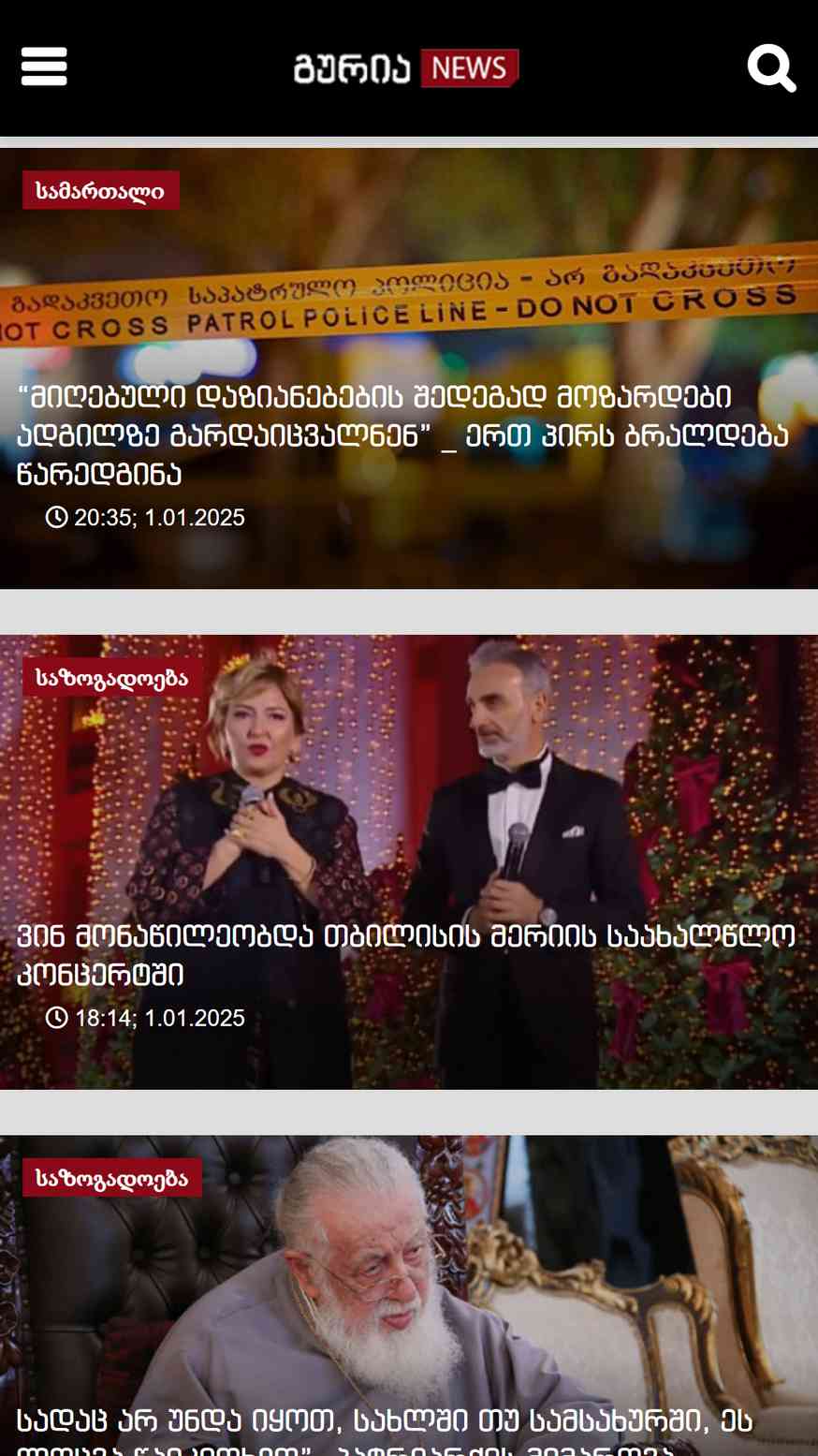Open the search magnifier icon
This screenshot has width=818, height=1456.
[x=772, y=67]
